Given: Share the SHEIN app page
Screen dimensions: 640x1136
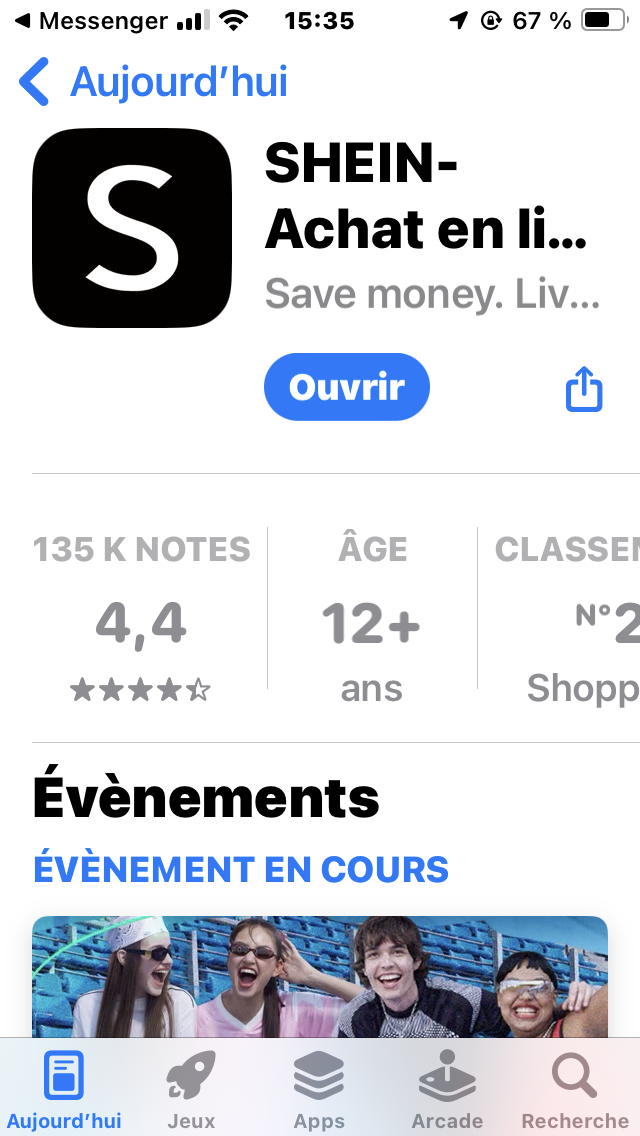Looking at the screenshot, I should tap(583, 389).
